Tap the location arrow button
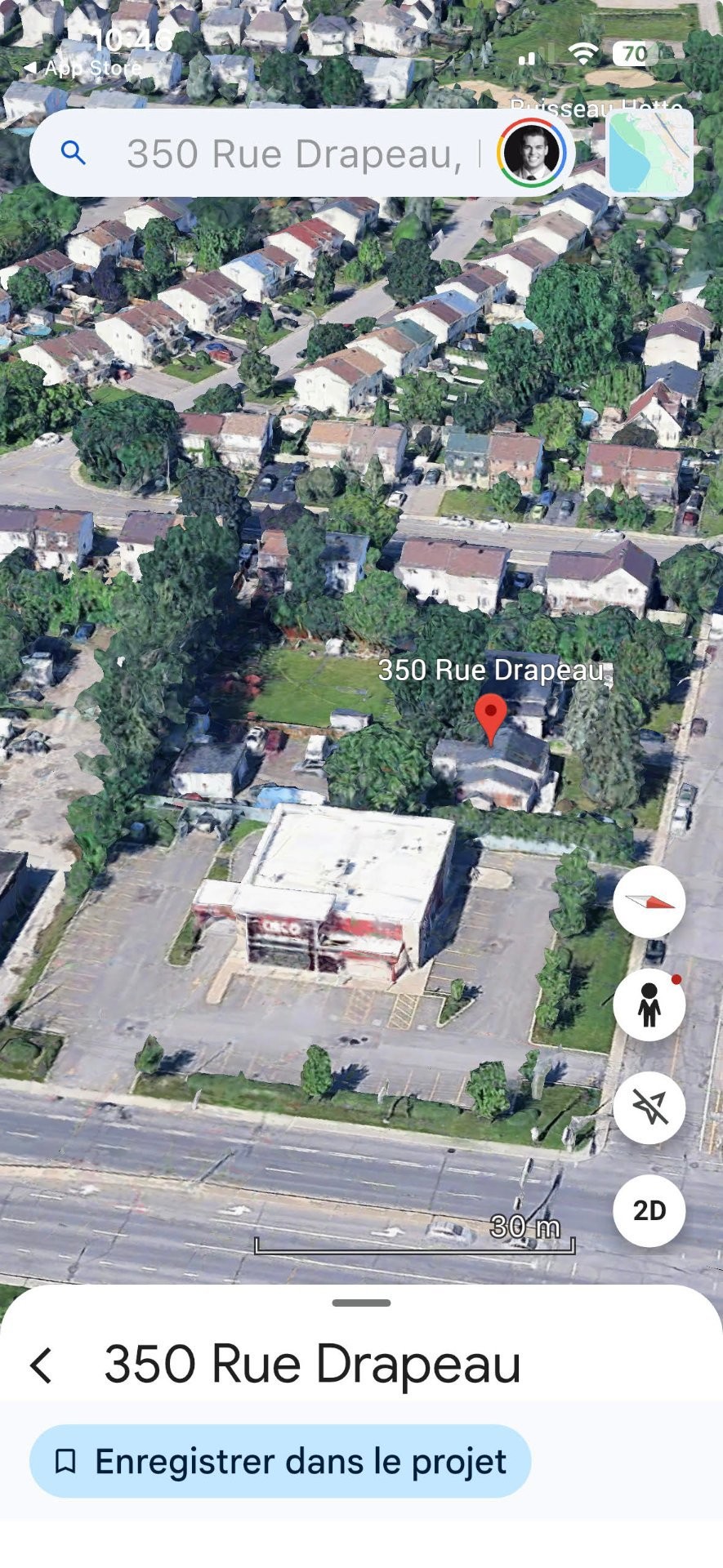Viewport: 723px width, 1568px height. pyautogui.click(x=649, y=1107)
